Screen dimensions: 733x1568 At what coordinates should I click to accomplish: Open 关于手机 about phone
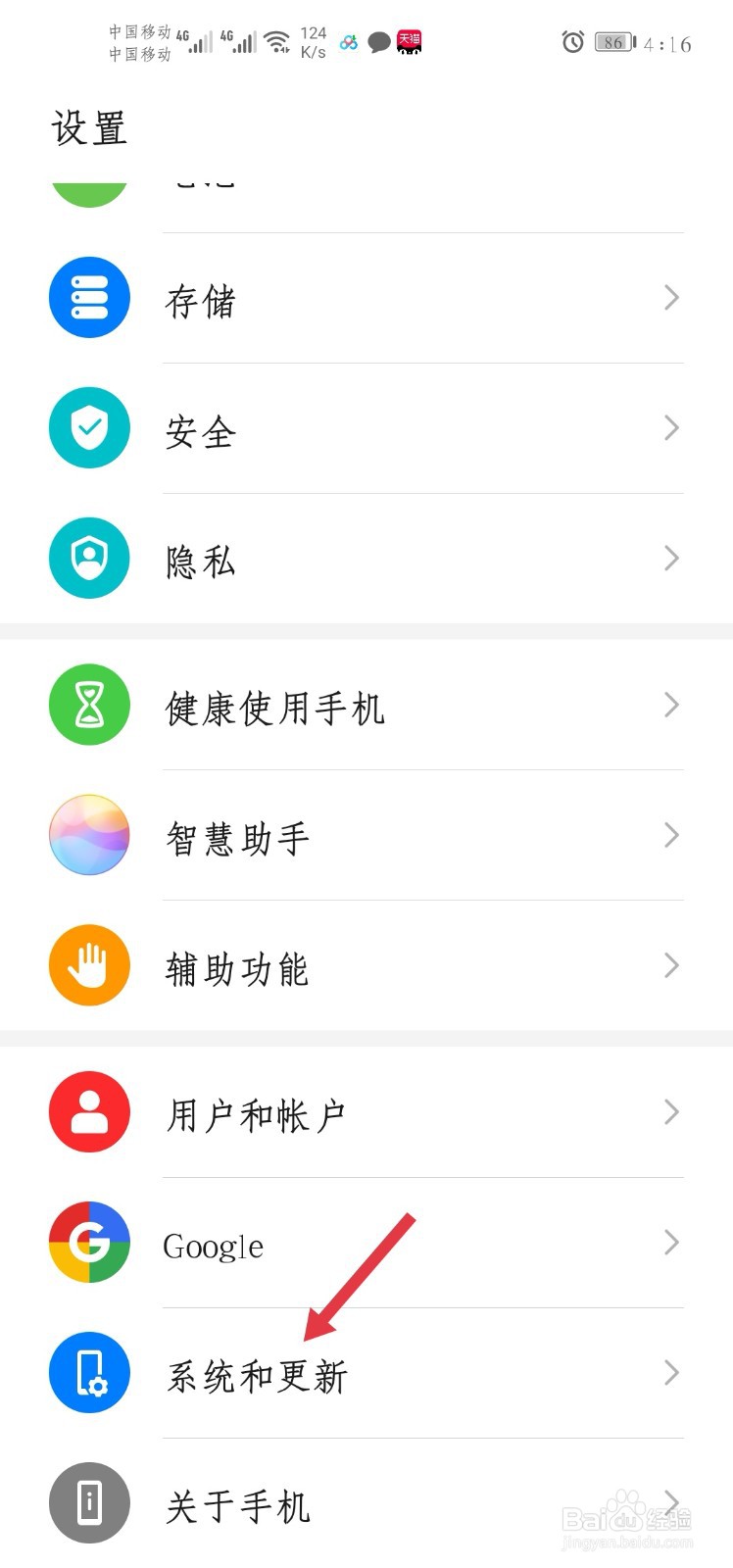click(366, 1503)
